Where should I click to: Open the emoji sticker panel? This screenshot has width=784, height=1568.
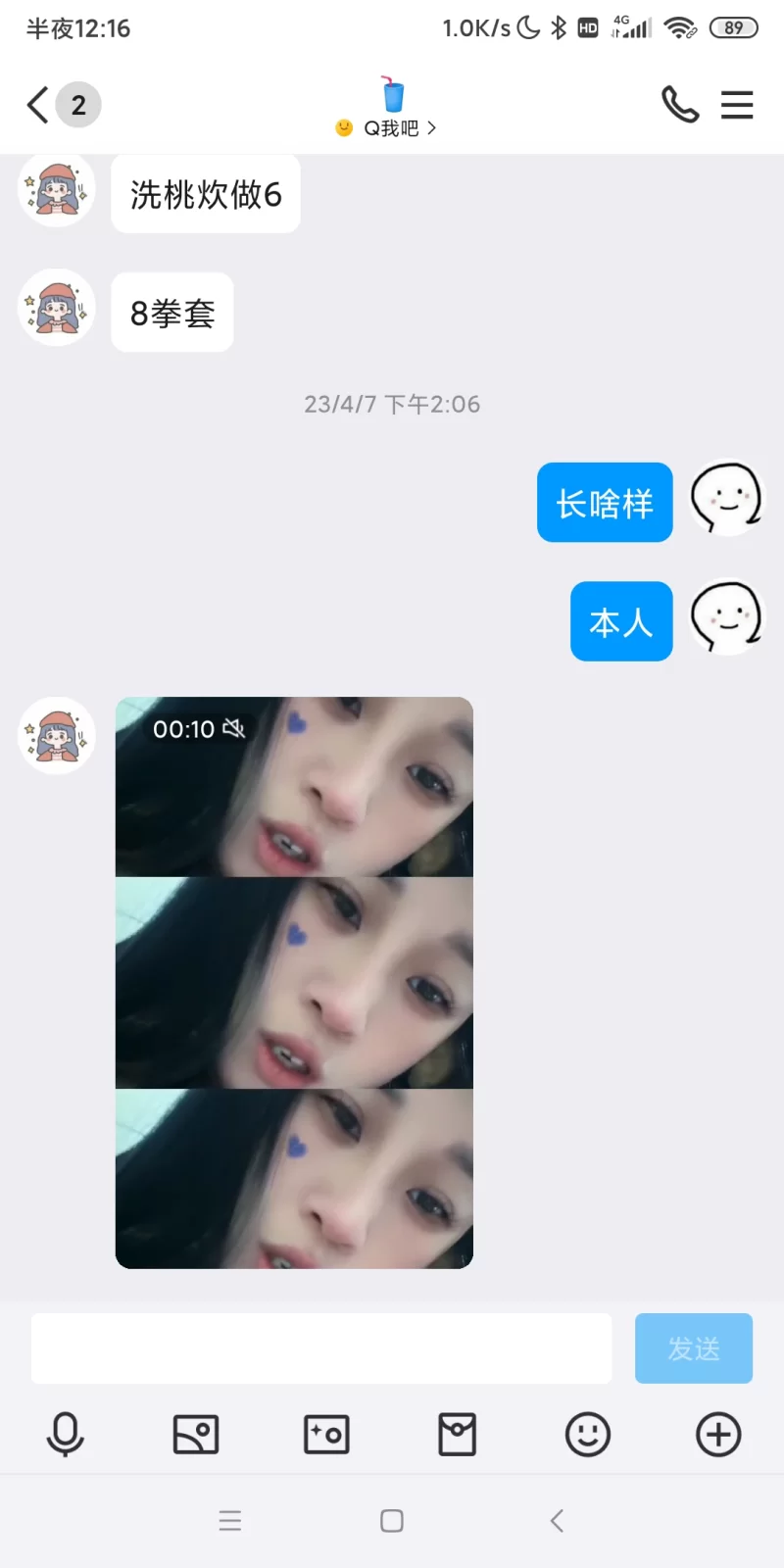tap(588, 1435)
